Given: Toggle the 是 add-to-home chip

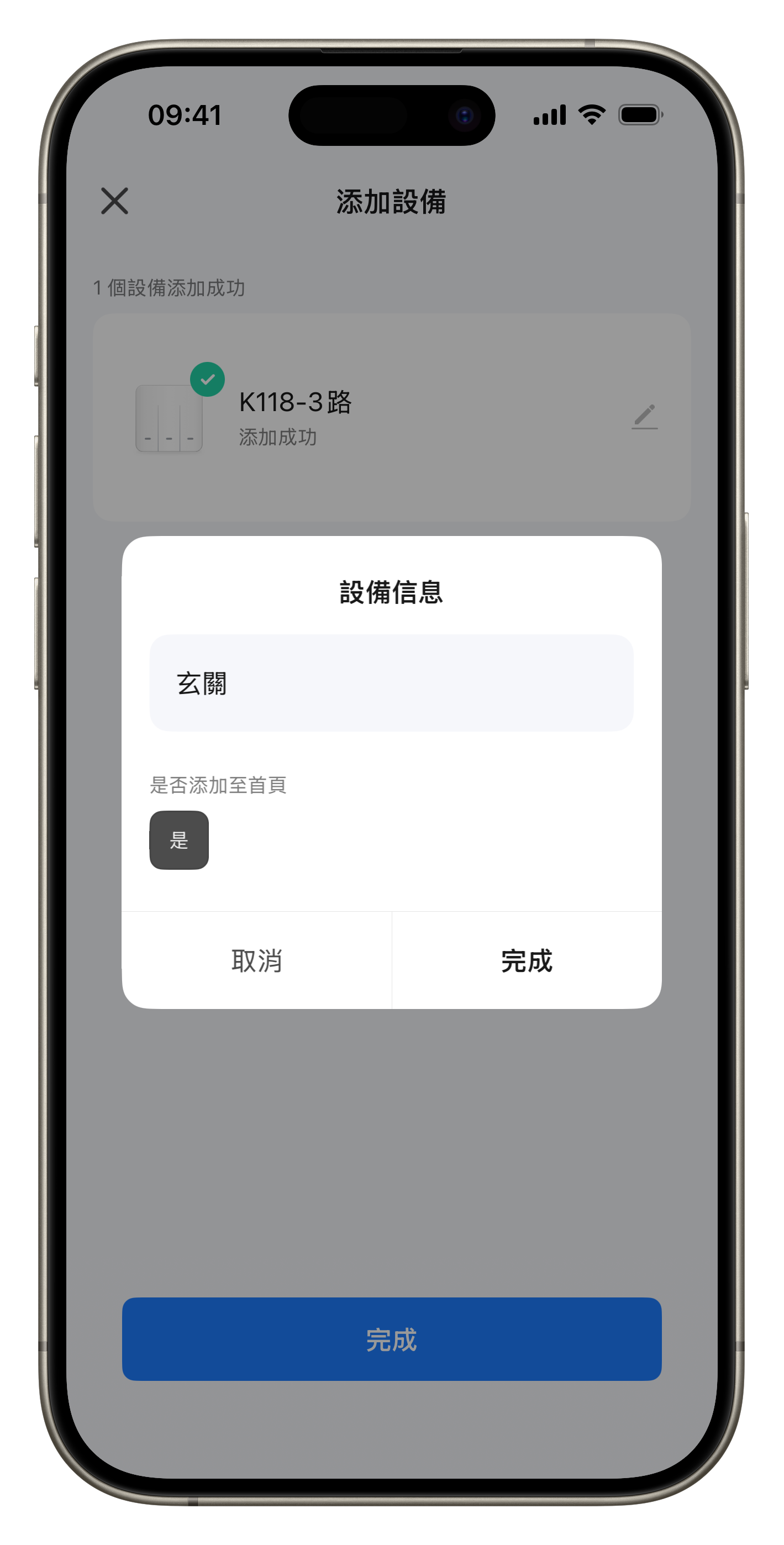Looking at the screenshot, I should pyautogui.click(x=179, y=840).
